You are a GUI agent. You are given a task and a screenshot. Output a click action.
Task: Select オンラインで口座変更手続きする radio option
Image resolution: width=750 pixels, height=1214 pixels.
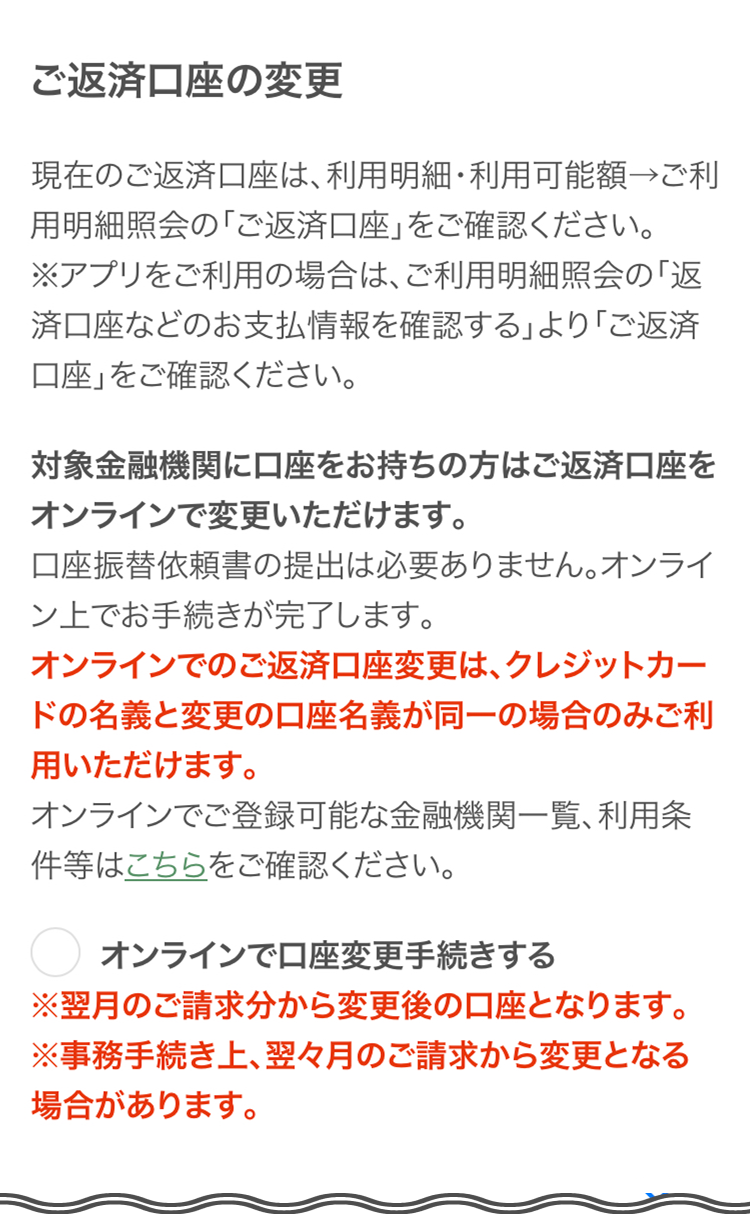[56, 953]
